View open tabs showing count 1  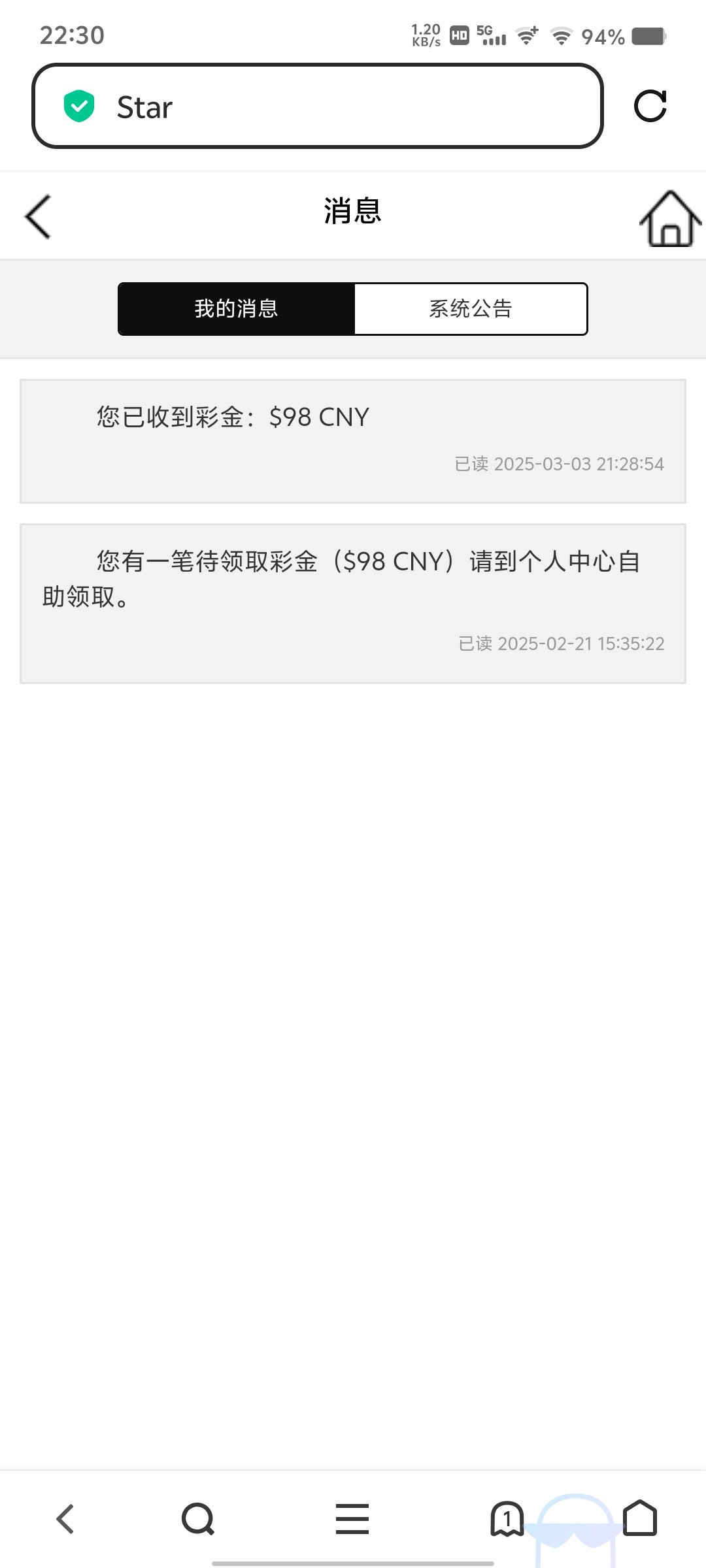[507, 1519]
